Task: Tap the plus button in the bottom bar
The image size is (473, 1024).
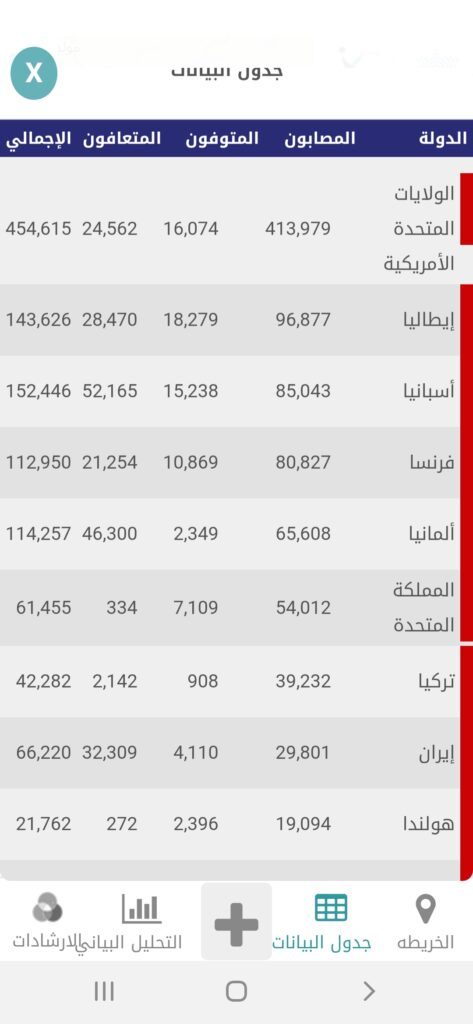Action: tap(236, 921)
